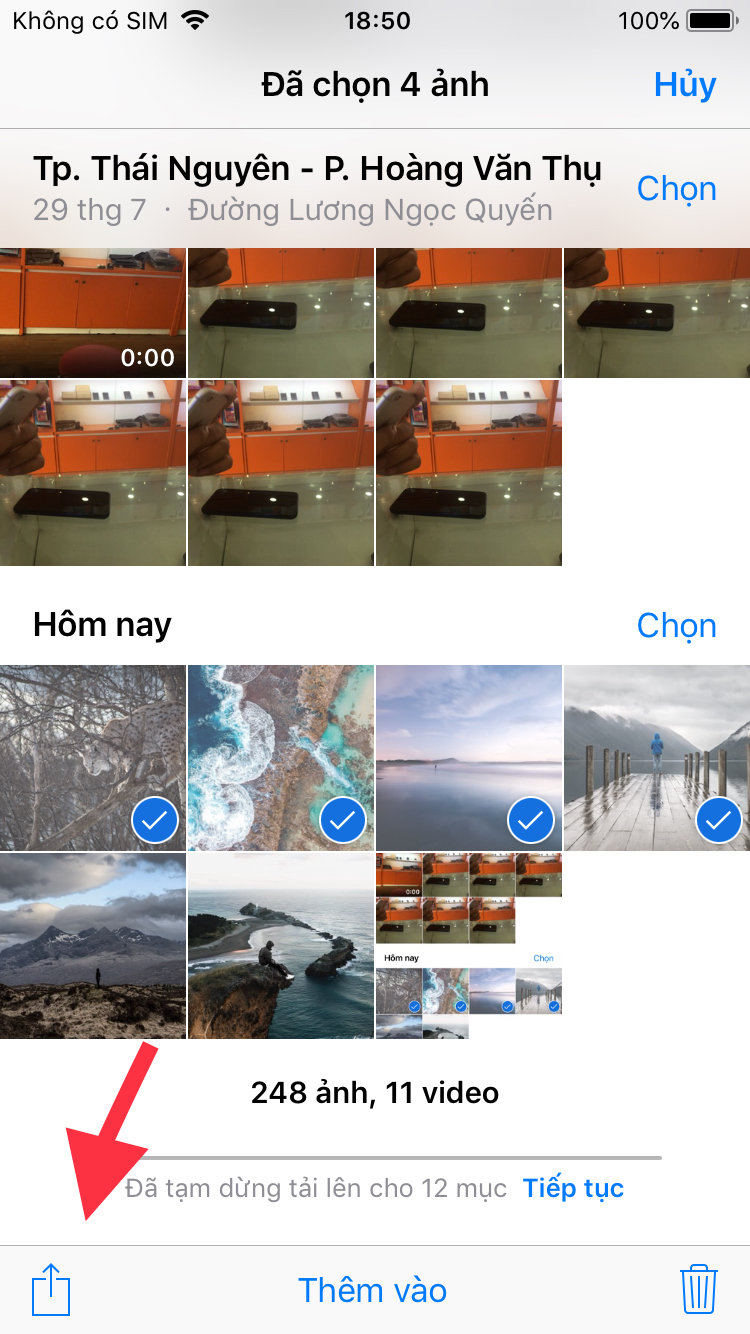Deselect the aerial ocean waves photo

click(281, 757)
